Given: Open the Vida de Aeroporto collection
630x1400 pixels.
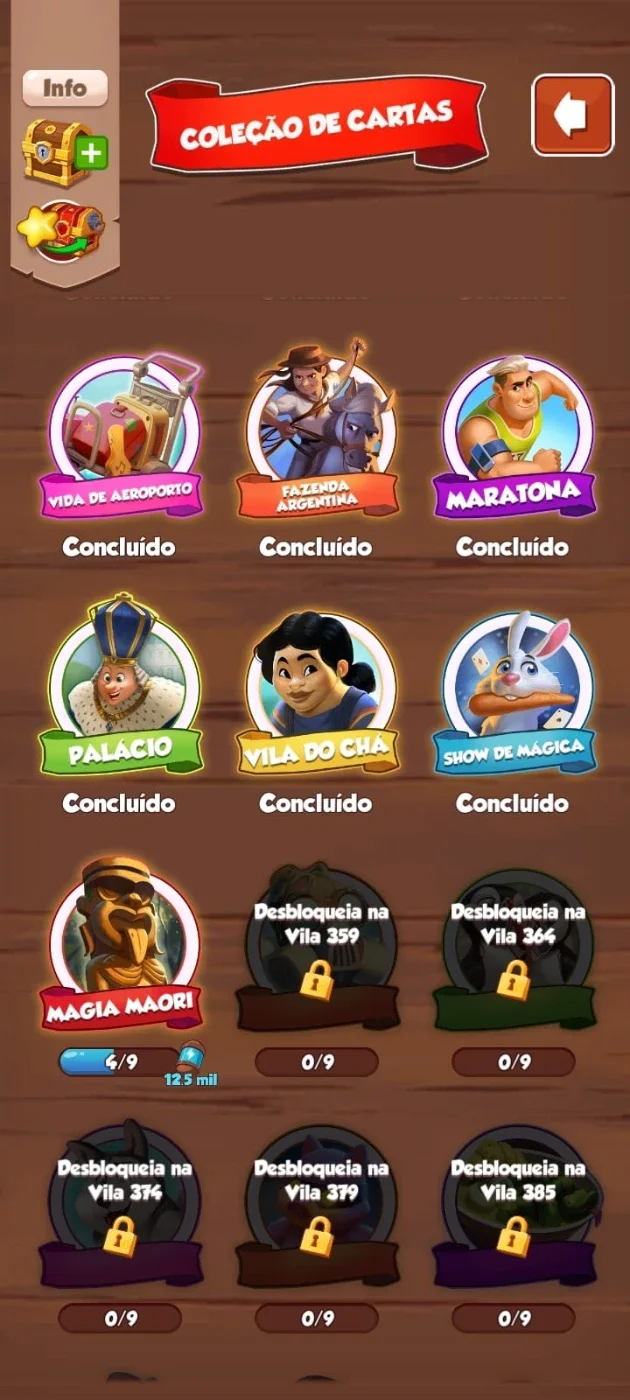Looking at the screenshot, I should (122, 437).
